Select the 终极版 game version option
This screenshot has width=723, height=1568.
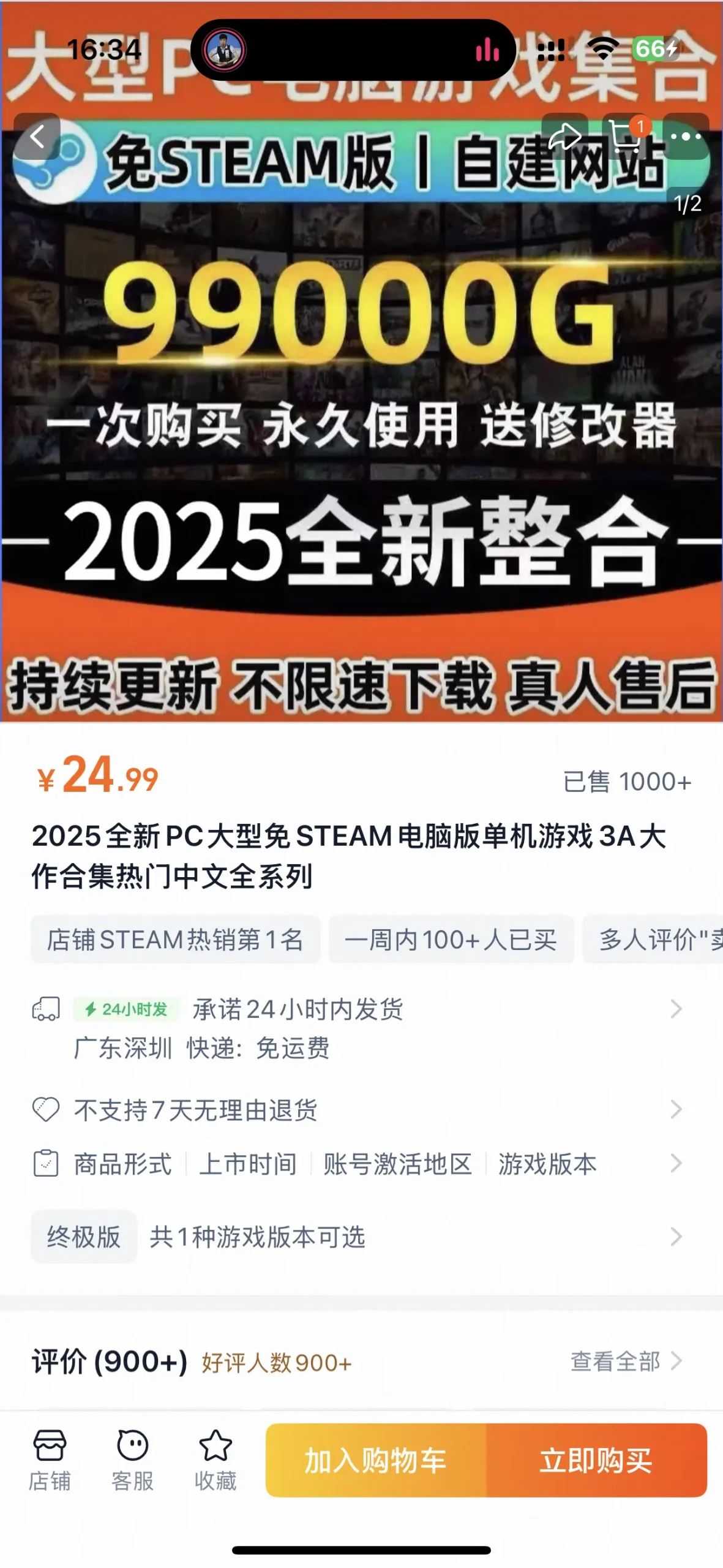pyautogui.click(x=84, y=1237)
